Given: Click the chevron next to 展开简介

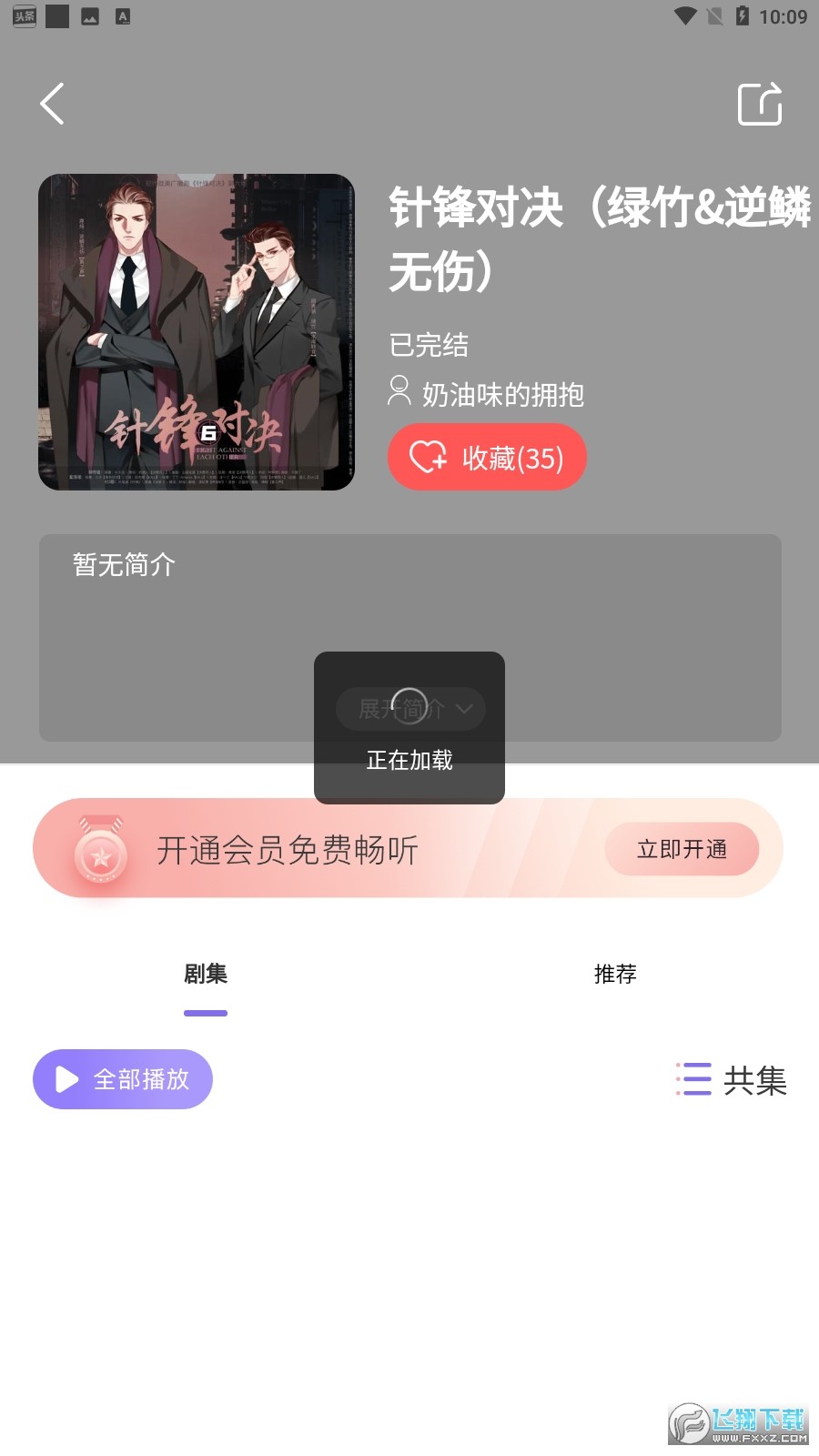Looking at the screenshot, I should point(466,710).
